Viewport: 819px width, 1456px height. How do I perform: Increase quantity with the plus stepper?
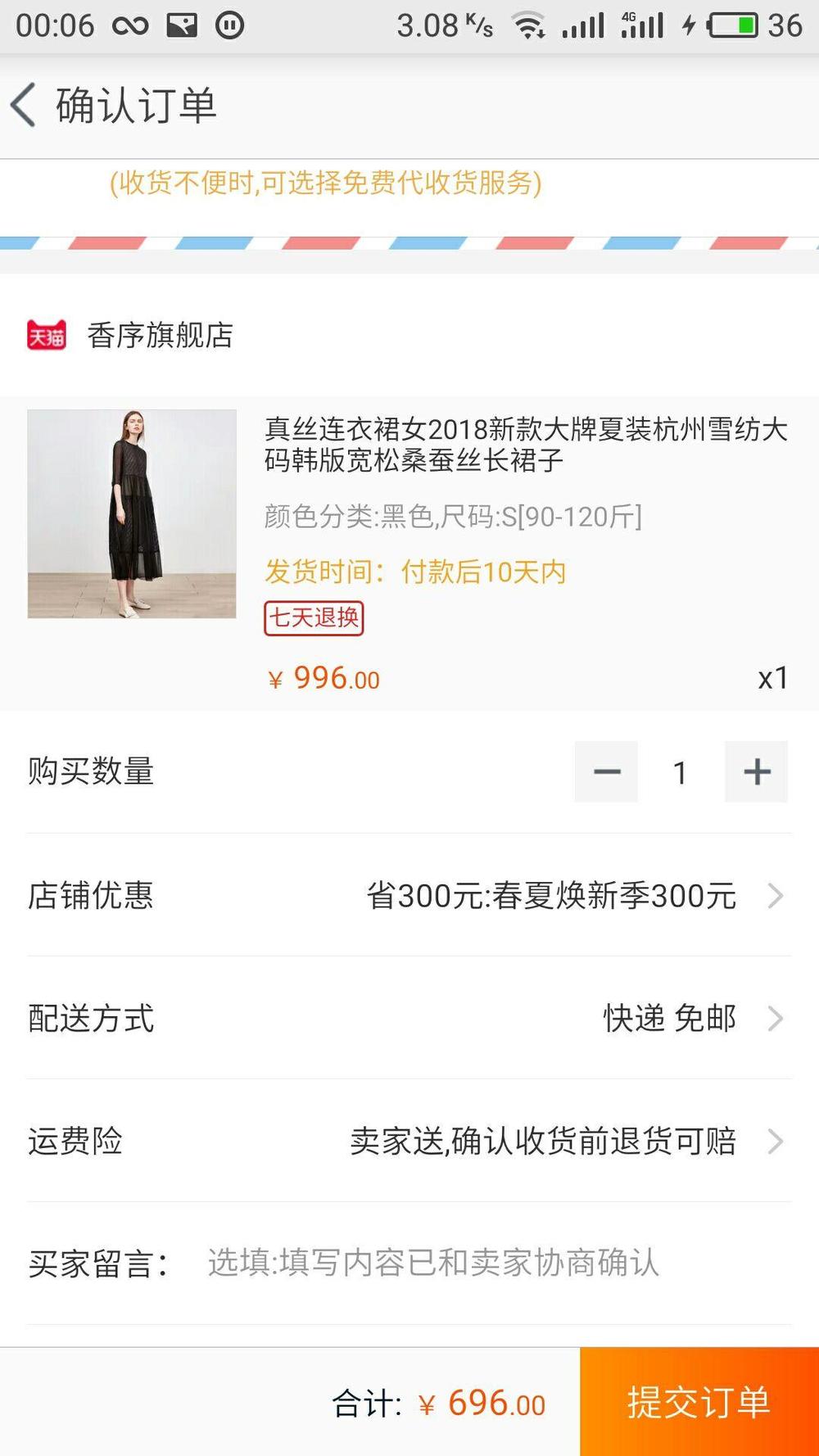point(755,771)
